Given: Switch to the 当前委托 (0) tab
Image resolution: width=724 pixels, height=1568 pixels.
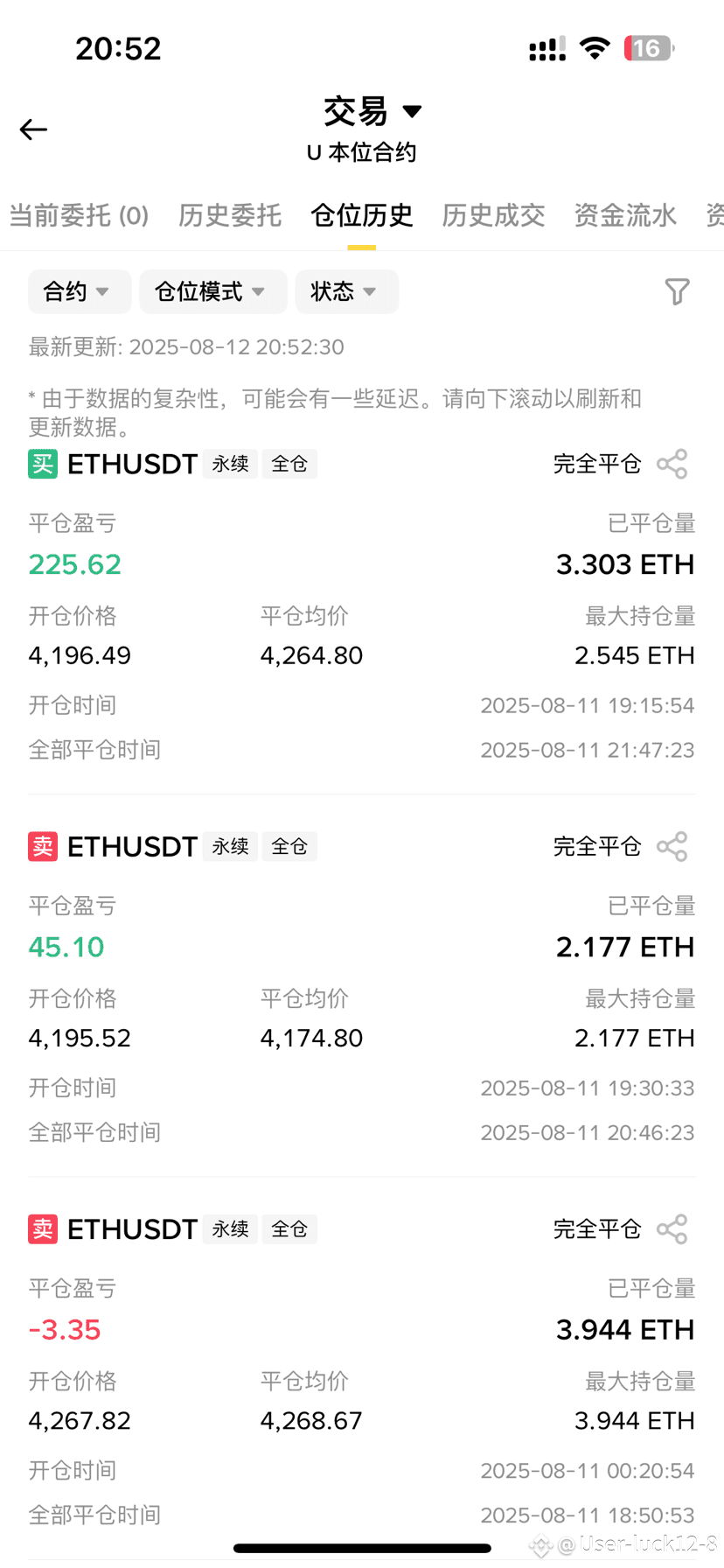Looking at the screenshot, I should pyautogui.click(x=79, y=215).
